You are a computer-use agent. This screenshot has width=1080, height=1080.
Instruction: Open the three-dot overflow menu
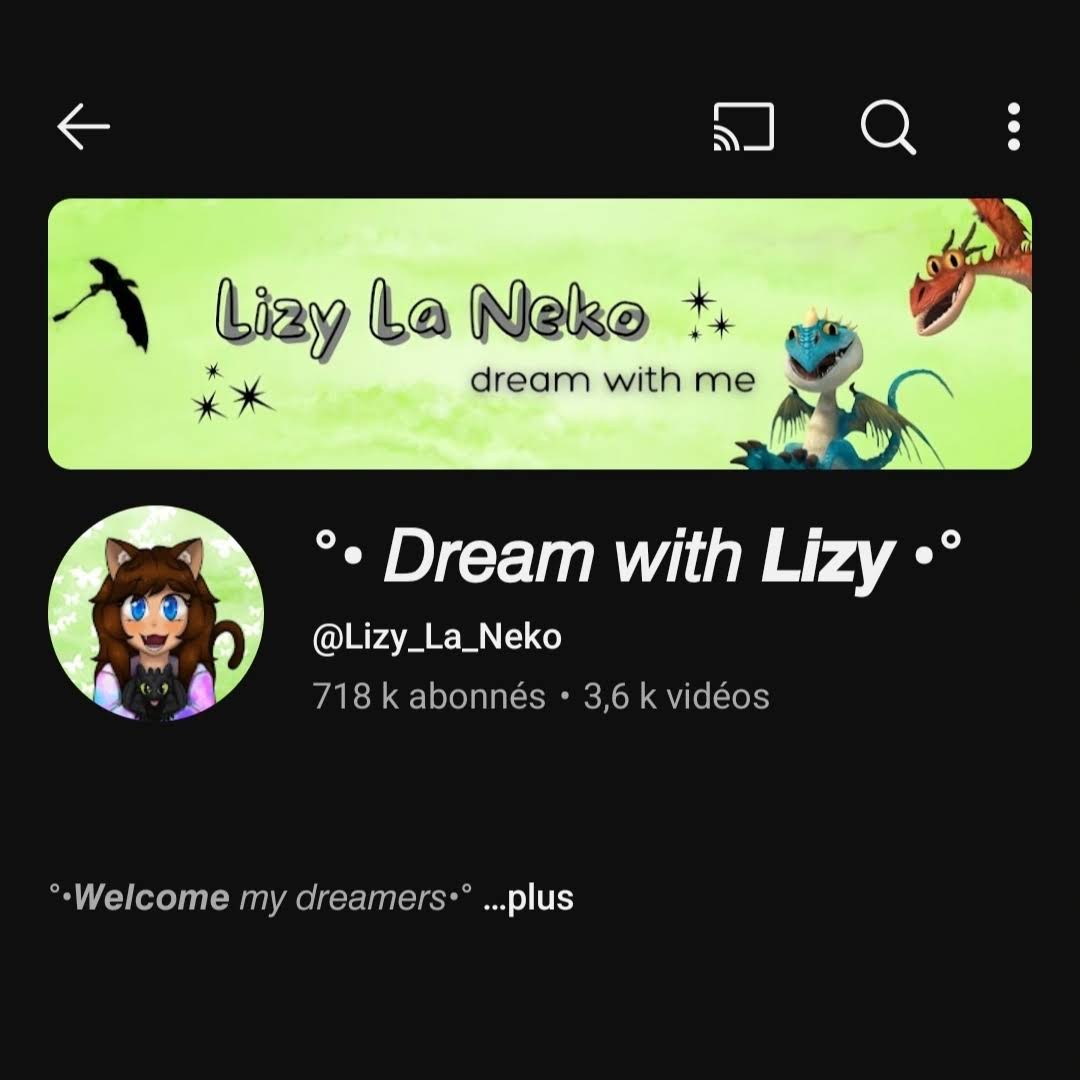pos(1013,127)
